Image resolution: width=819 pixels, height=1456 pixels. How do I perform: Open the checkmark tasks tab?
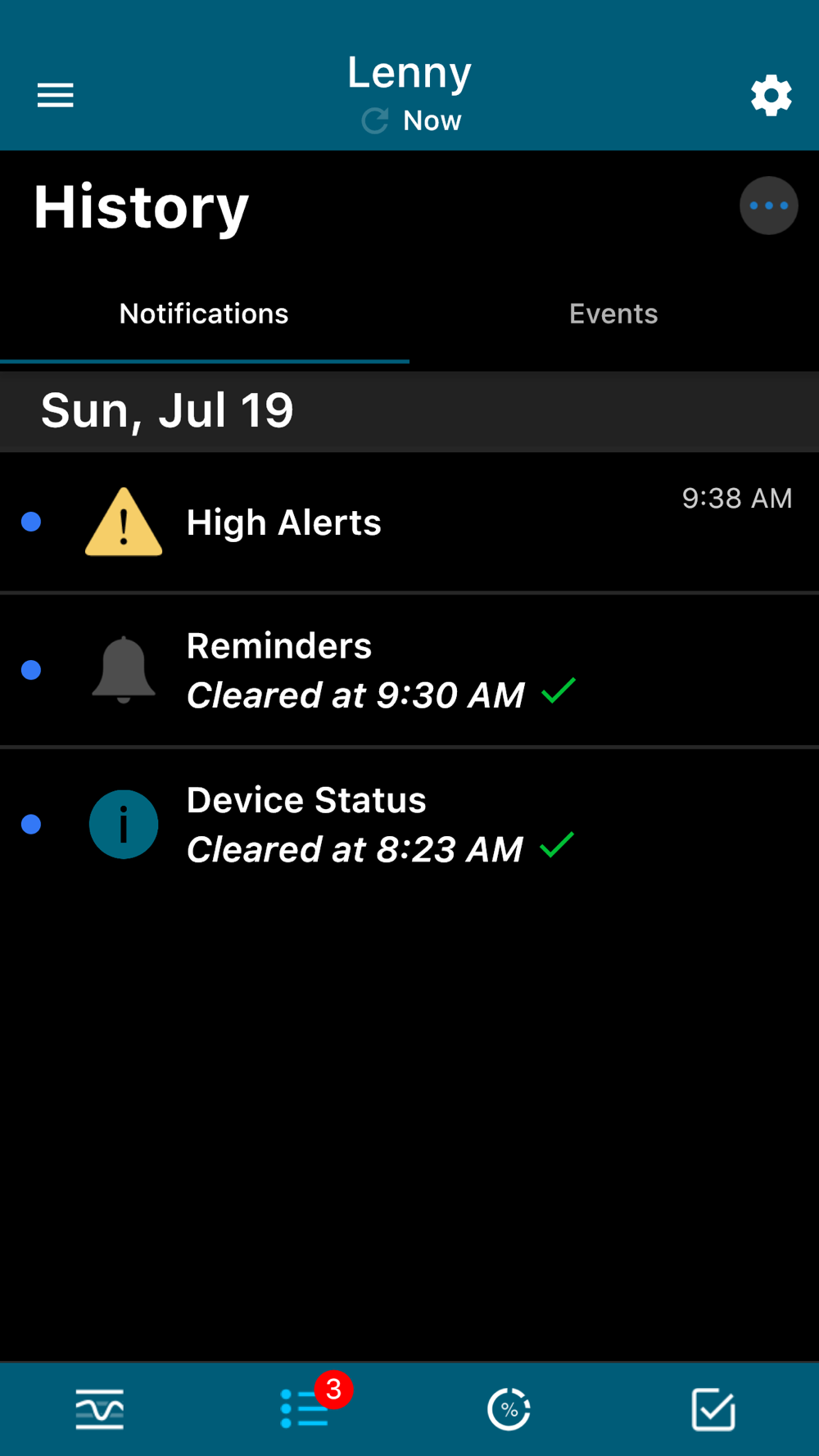click(x=713, y=1409)
